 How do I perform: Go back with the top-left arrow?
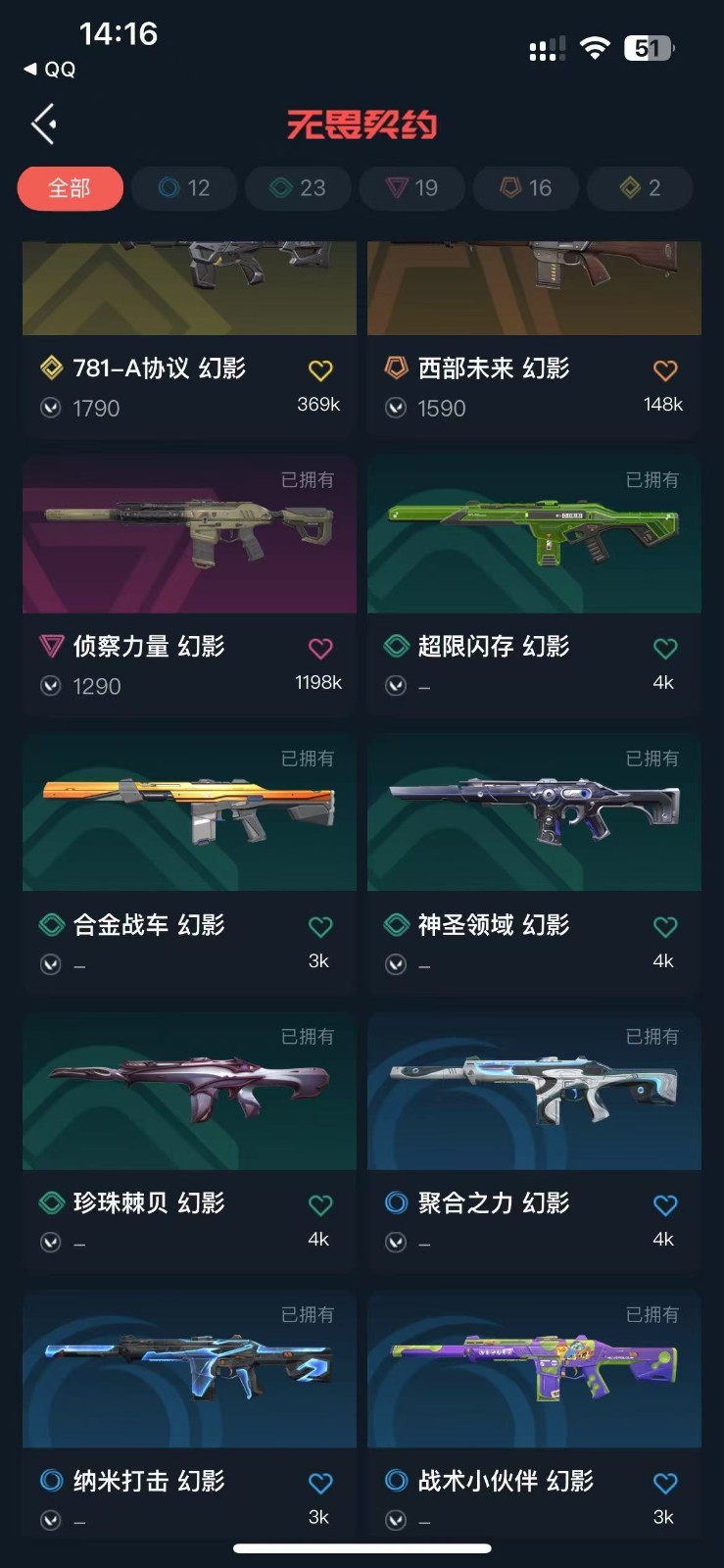pyautogui.click(x=43, y=124)
